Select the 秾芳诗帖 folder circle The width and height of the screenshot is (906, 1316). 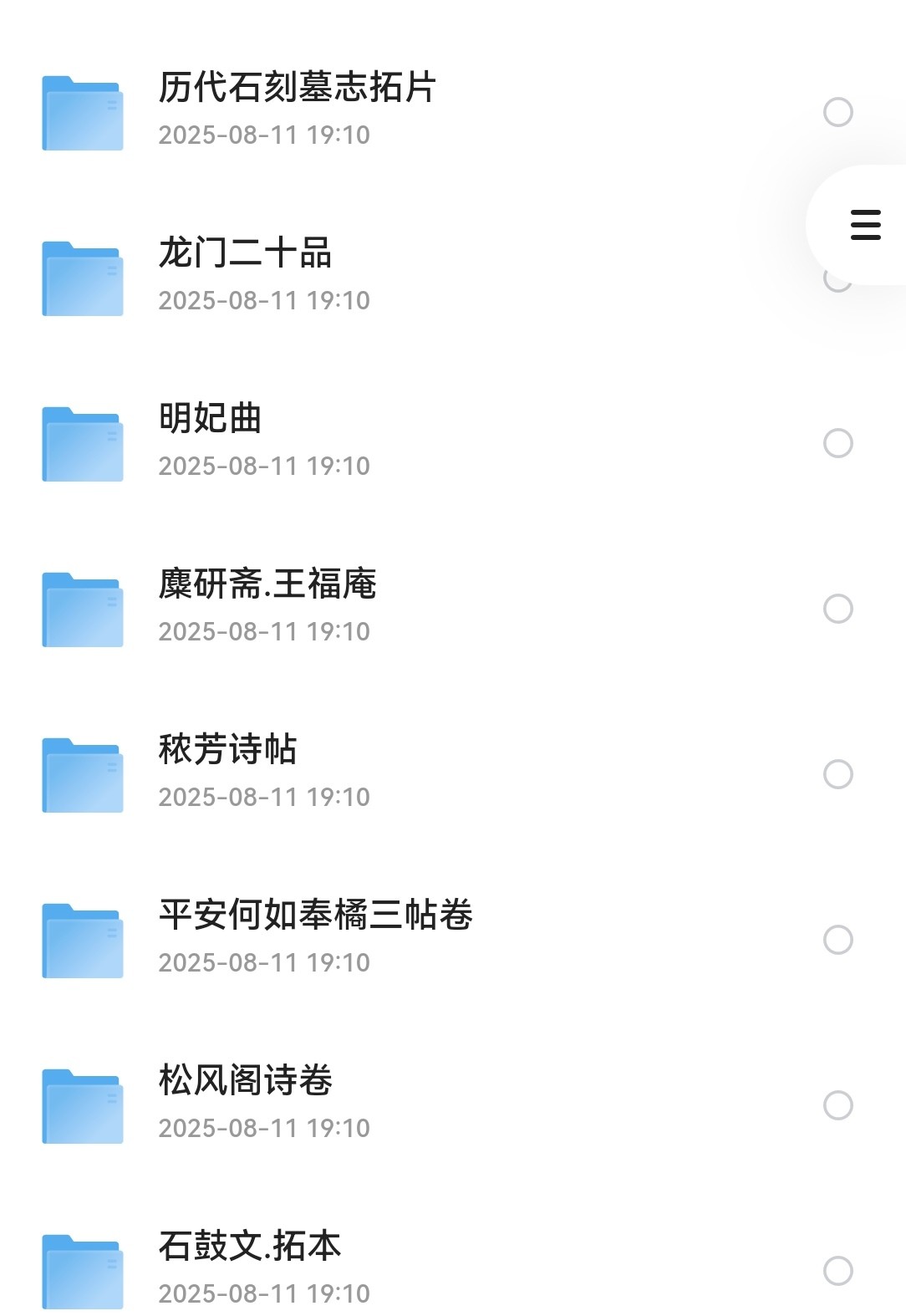(x=838, y=774)
